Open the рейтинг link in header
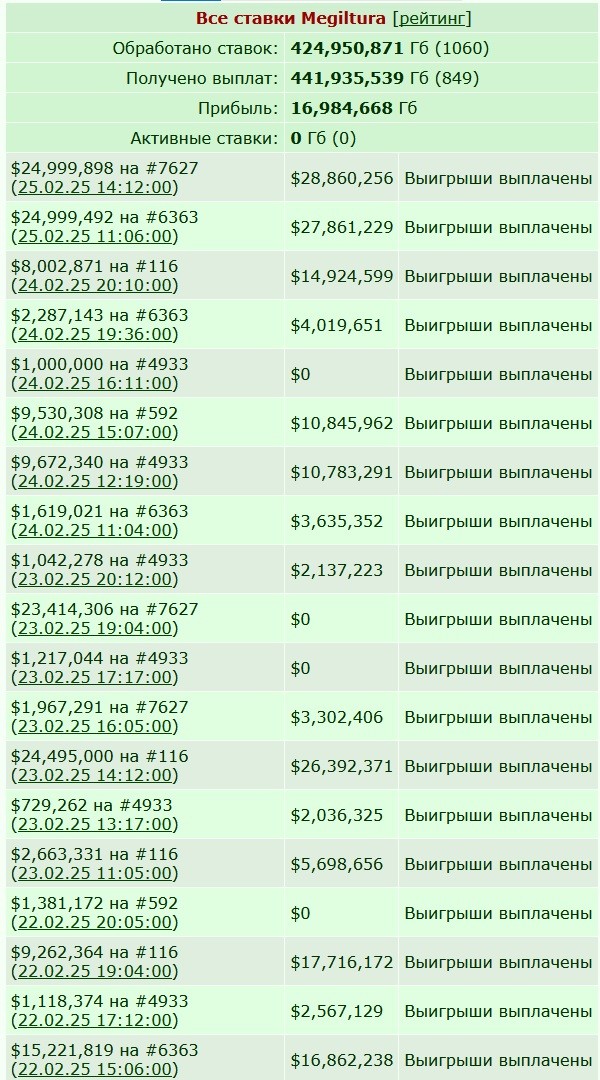The height and width of the screenshot is (1080, 600). pyautogui.click(x=432, y=19)
